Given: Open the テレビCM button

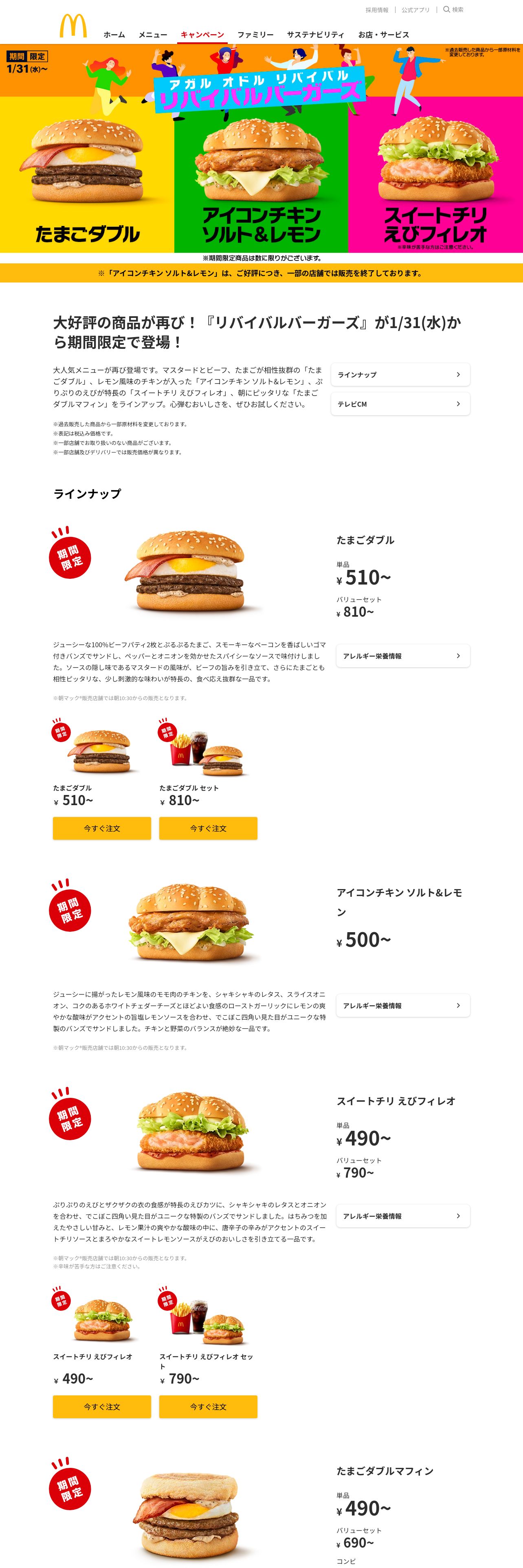Looking at the screenshot, I should click(400, 403).
